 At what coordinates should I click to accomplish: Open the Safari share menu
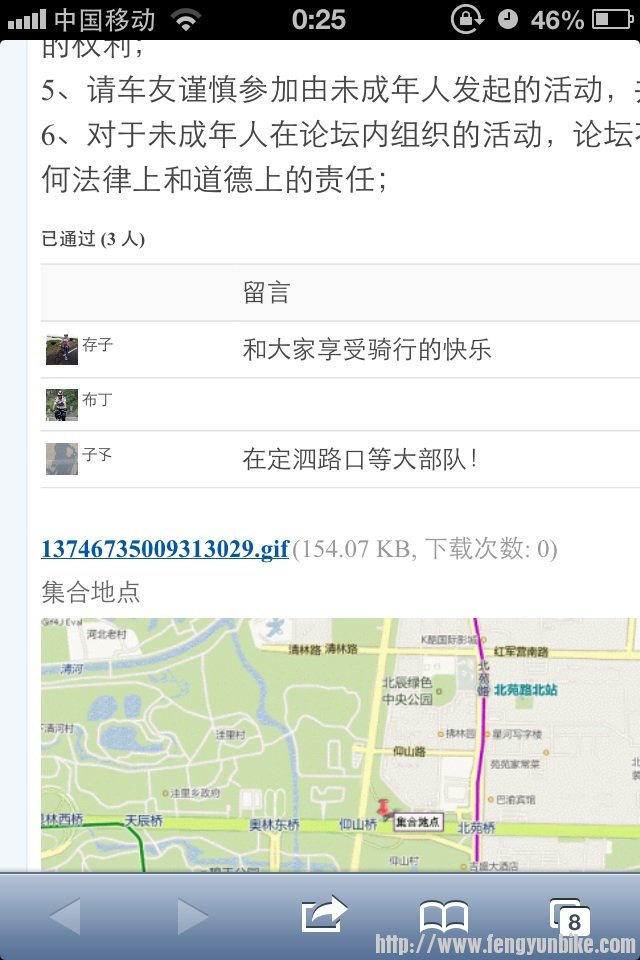click(323, 914)
